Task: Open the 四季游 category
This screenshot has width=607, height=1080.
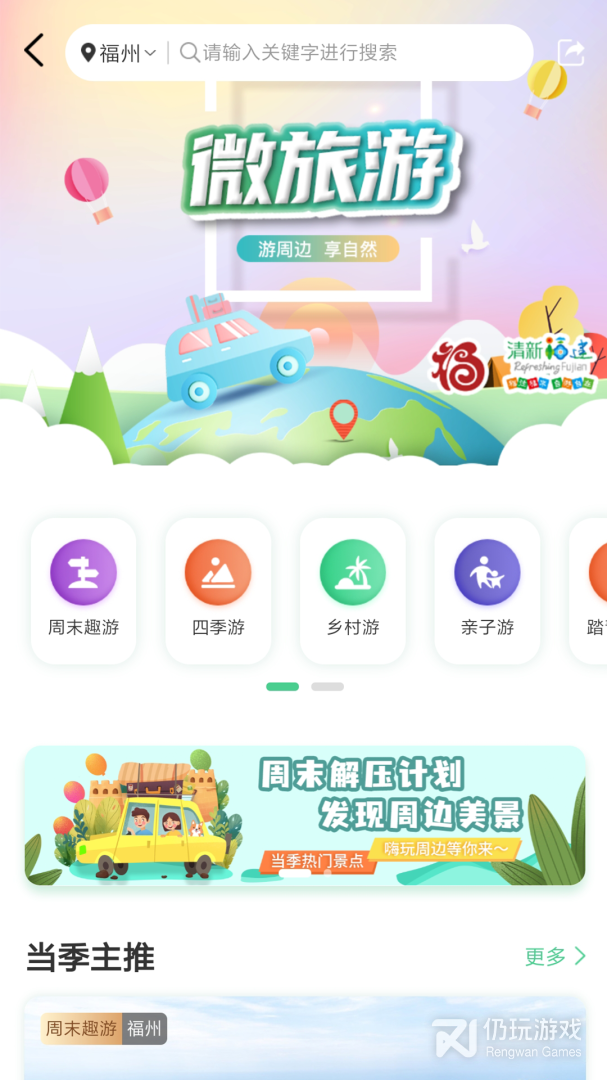Action: [218, 591]
